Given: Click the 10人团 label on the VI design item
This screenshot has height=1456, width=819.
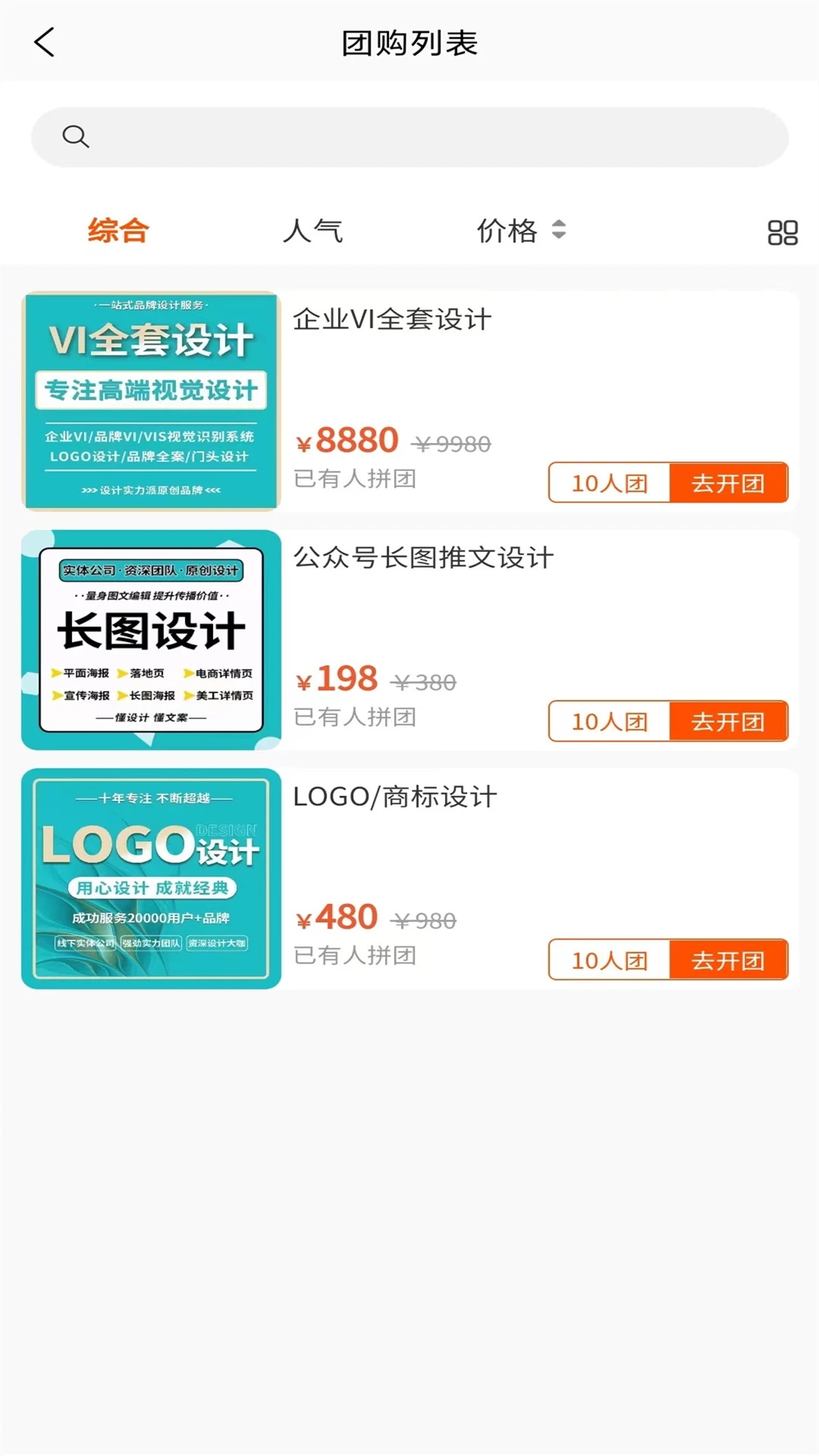Looking at the screenshot, I should tap(609, 483).
